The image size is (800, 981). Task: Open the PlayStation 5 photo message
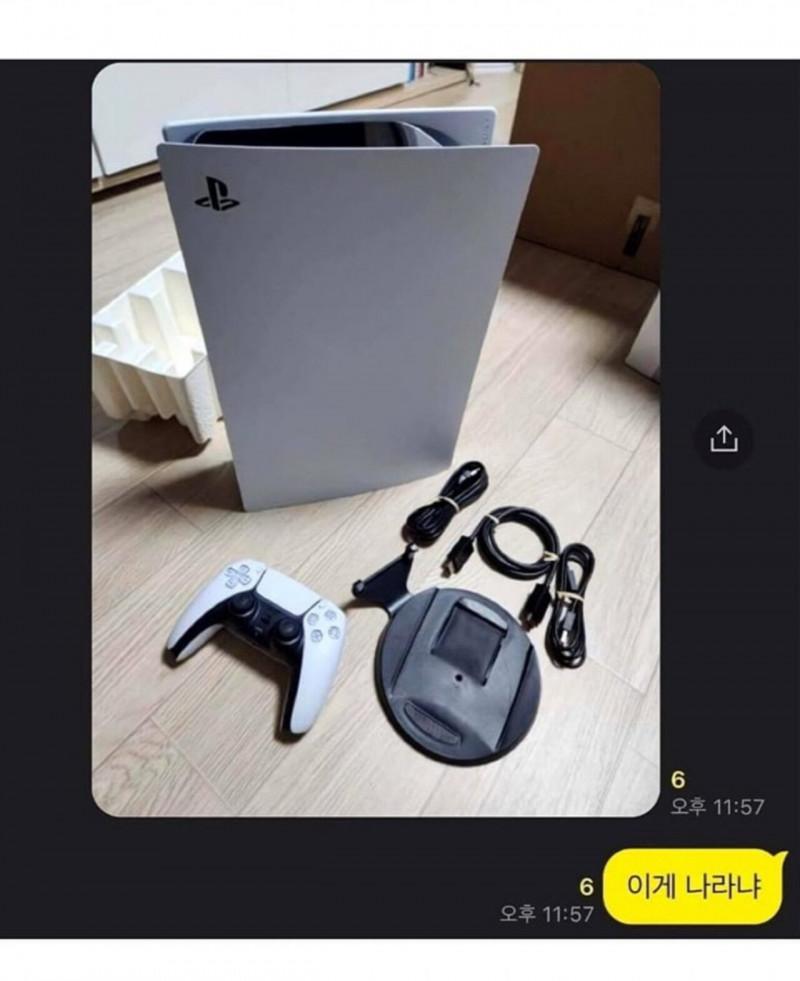(375, 440)
